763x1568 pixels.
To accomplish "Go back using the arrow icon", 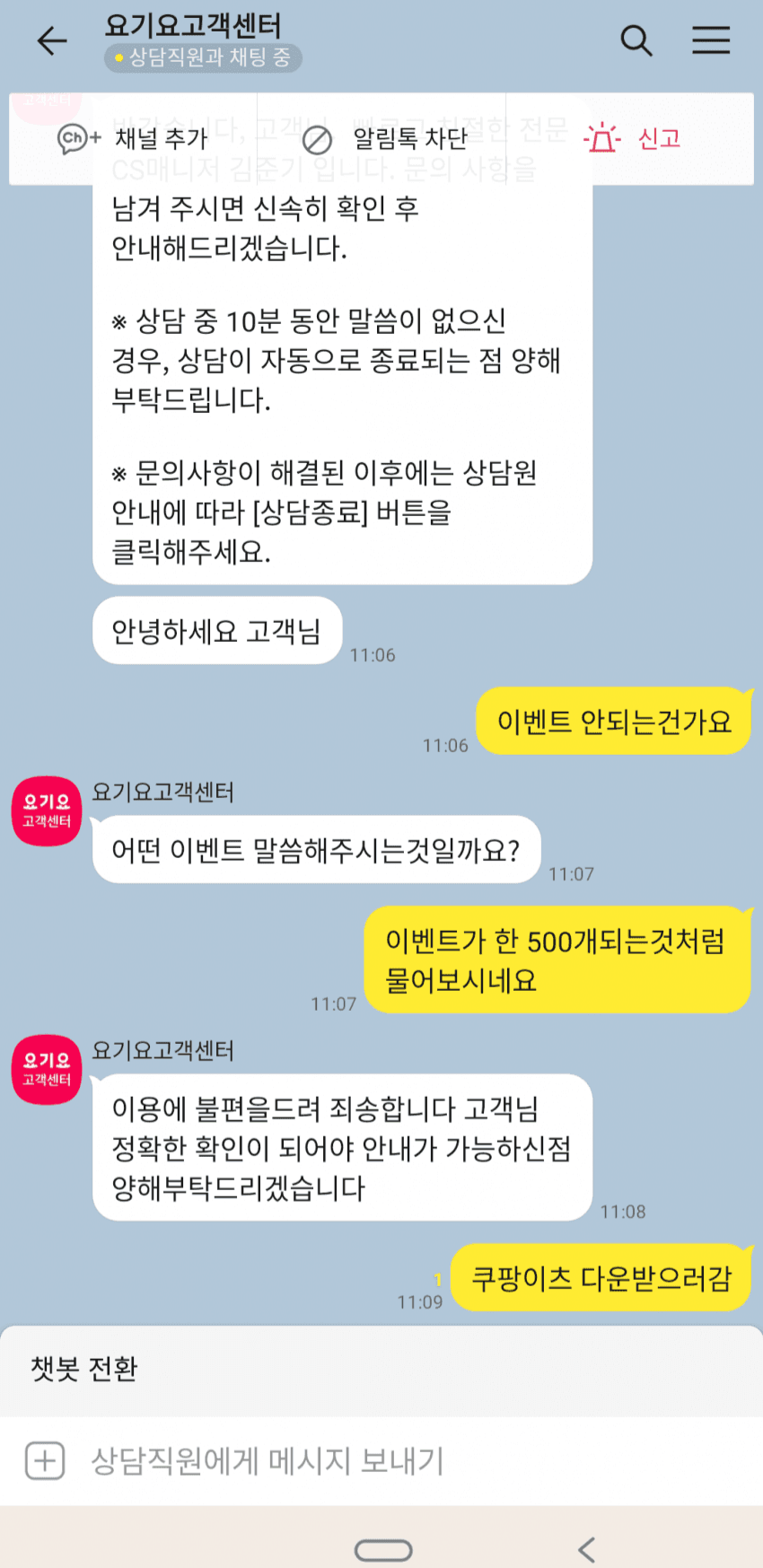I will (x=52, y=41).
